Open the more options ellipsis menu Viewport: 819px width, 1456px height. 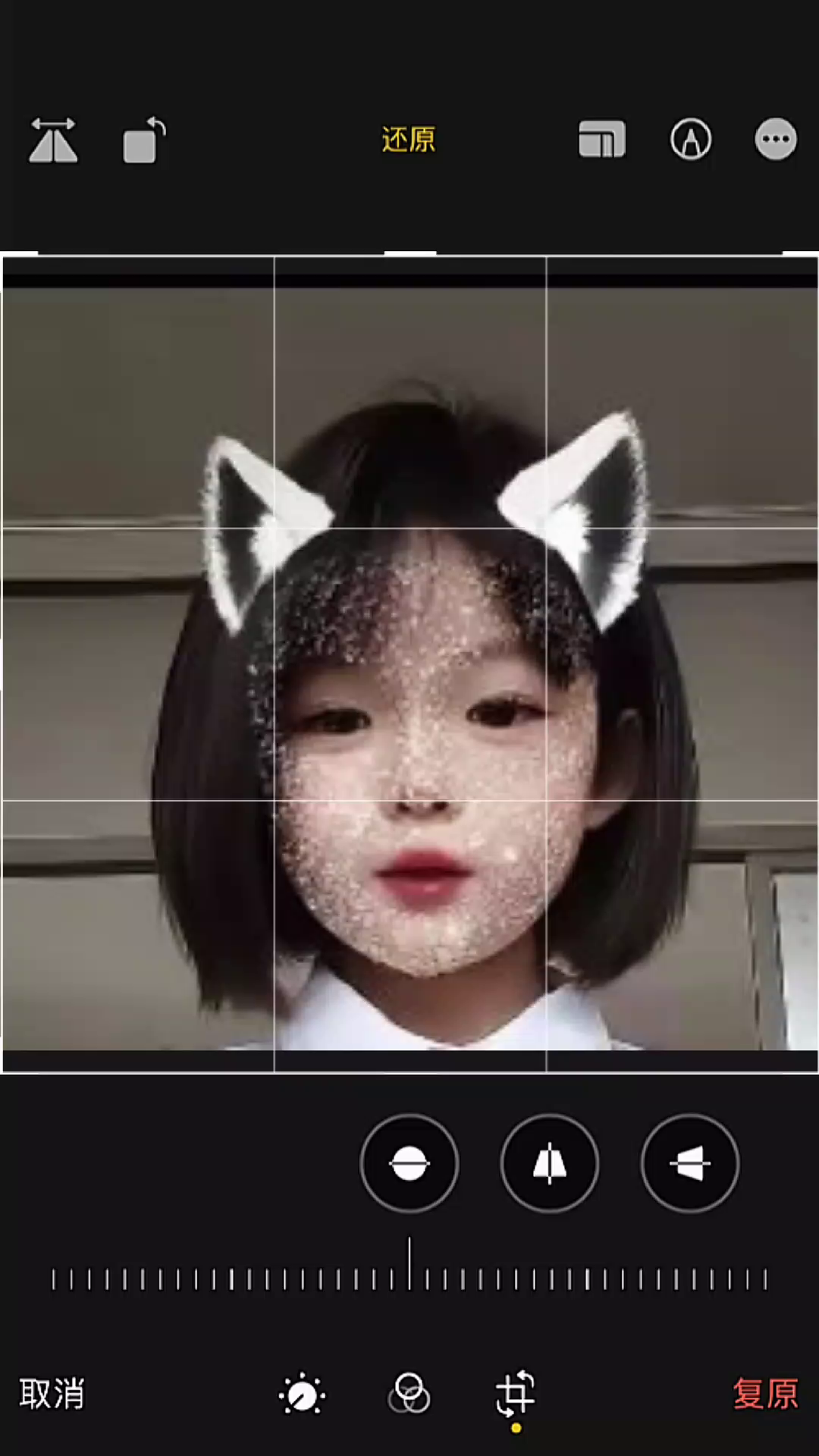click(x=775, y=140)
